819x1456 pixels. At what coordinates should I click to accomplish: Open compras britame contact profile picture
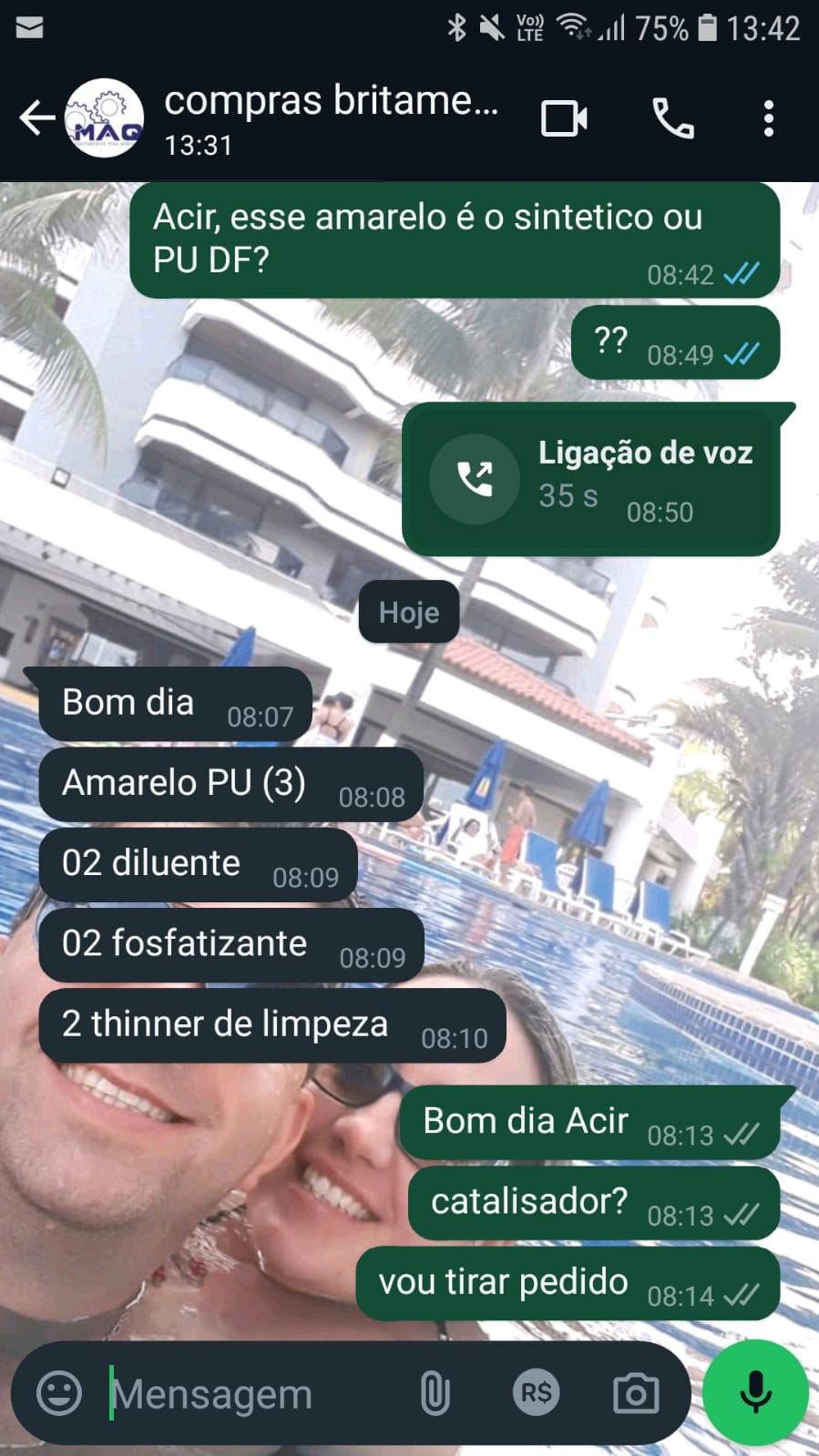point(105,118)
